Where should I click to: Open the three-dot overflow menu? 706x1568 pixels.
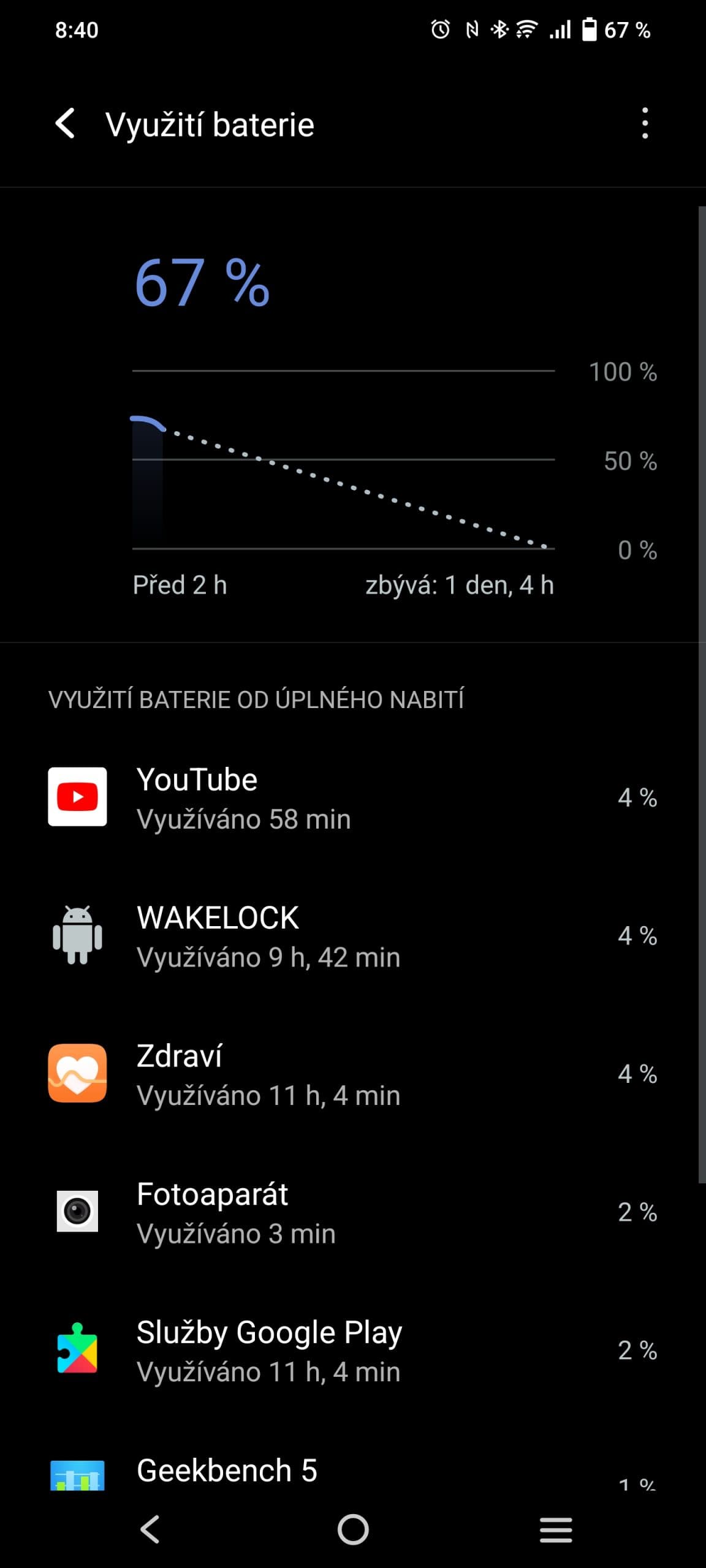(645, 124)
